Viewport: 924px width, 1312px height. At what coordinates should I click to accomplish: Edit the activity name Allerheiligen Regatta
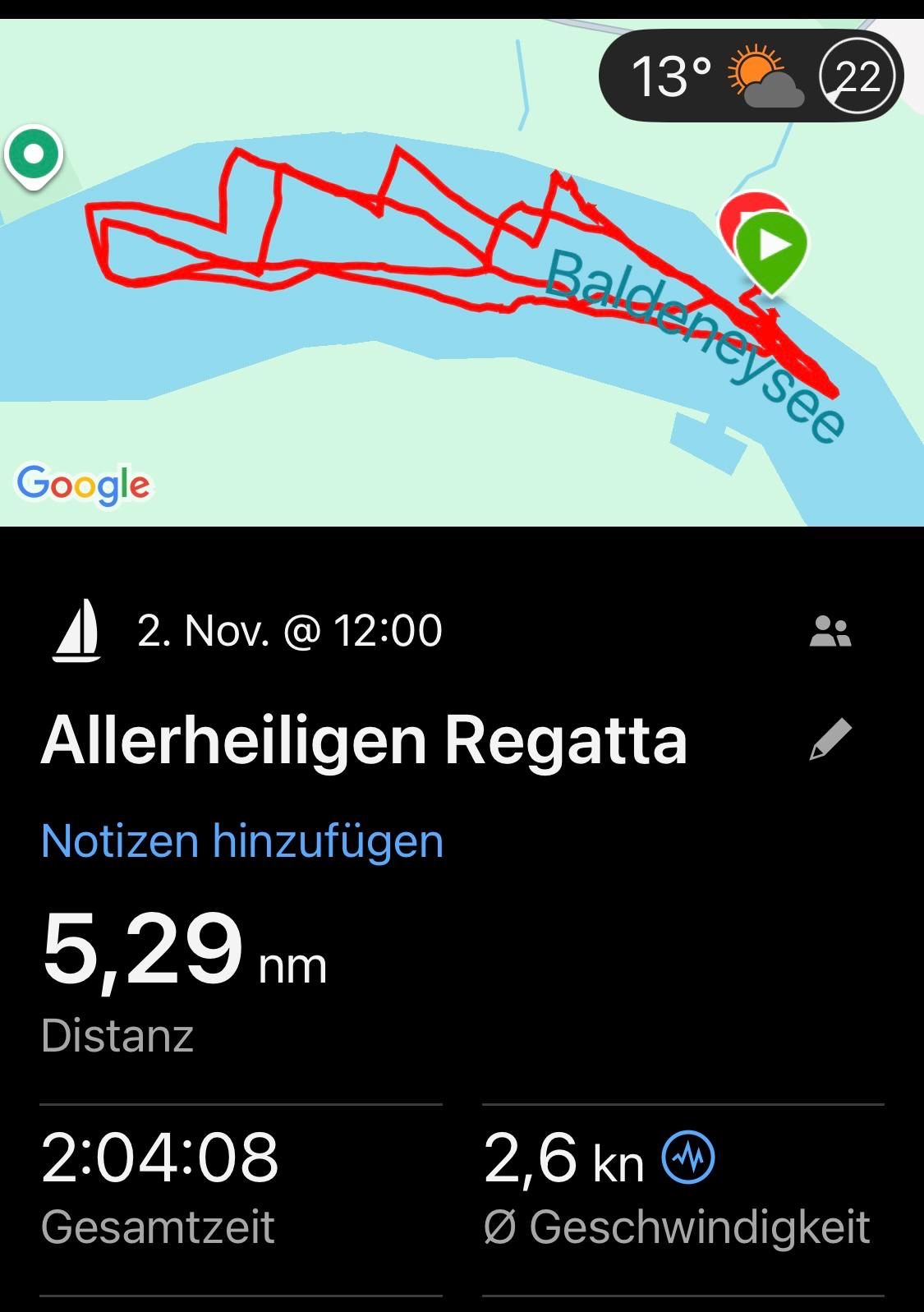(x=830, y=739)
